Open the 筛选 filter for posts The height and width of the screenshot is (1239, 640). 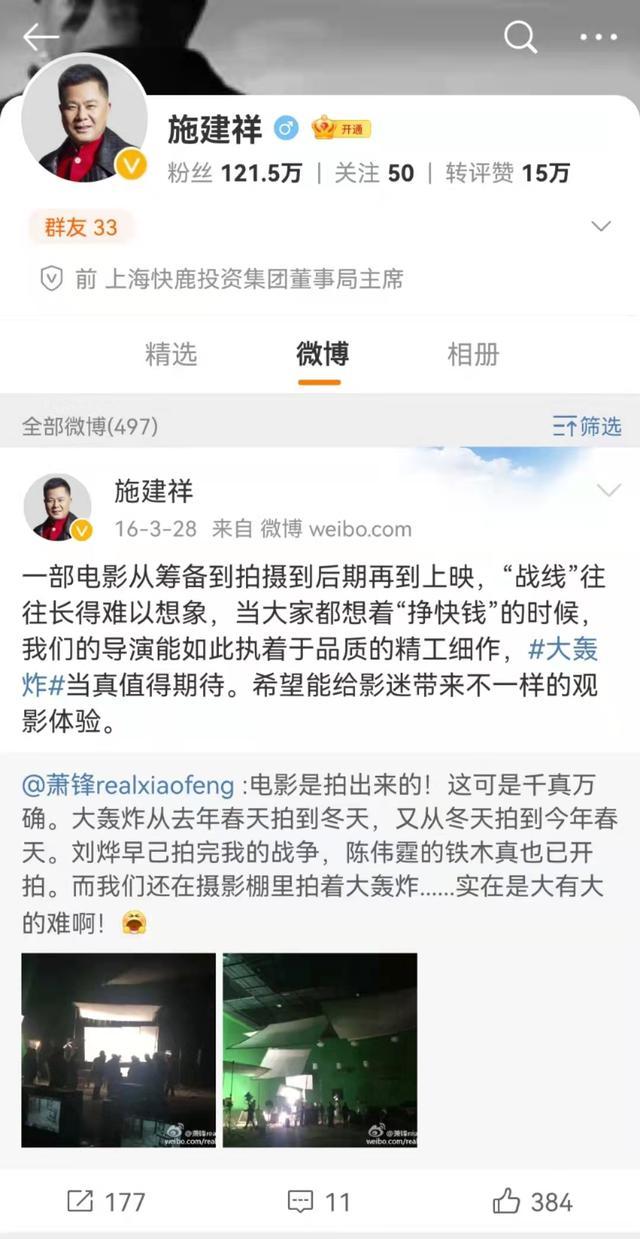587,426
